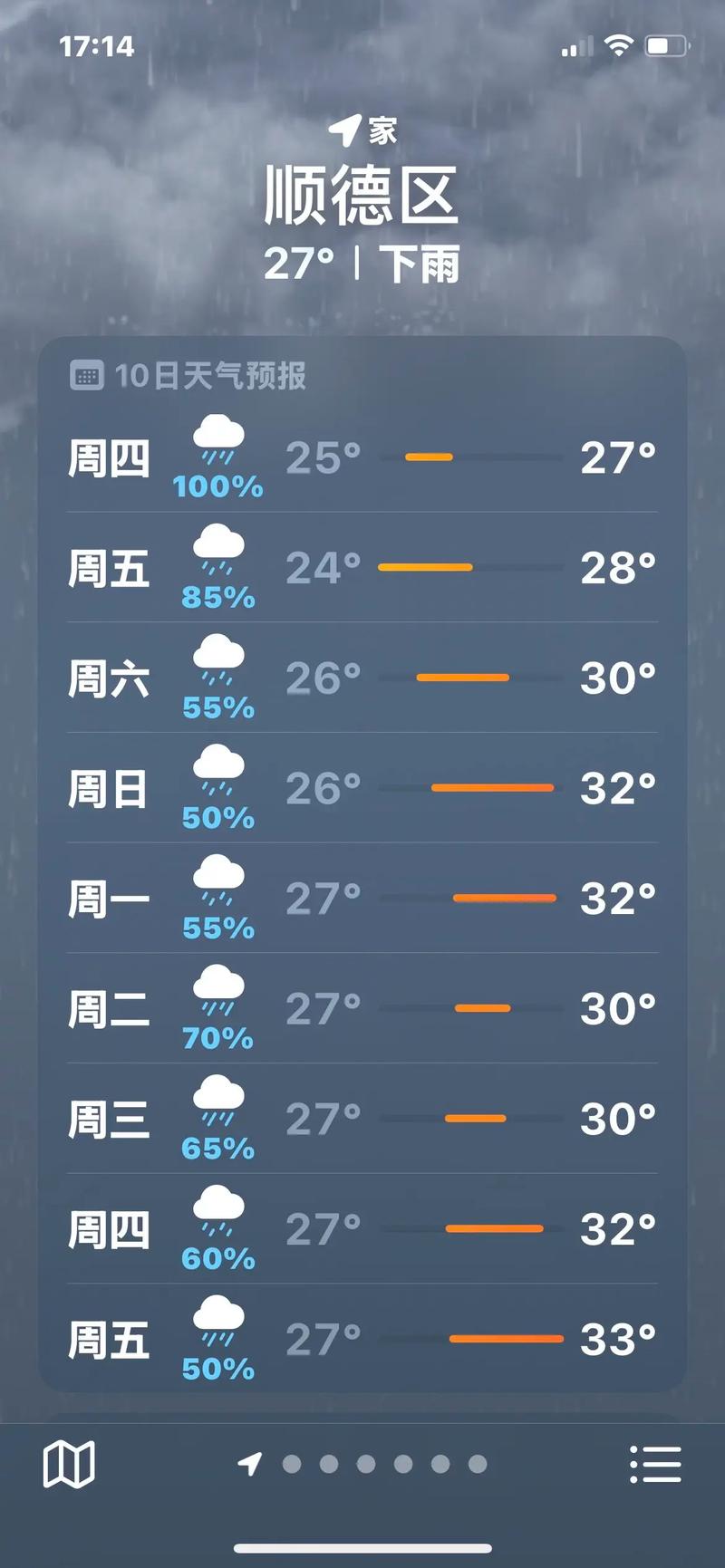Expand Thursday's forecast row
725x1568 pixels.
[362, 457]
